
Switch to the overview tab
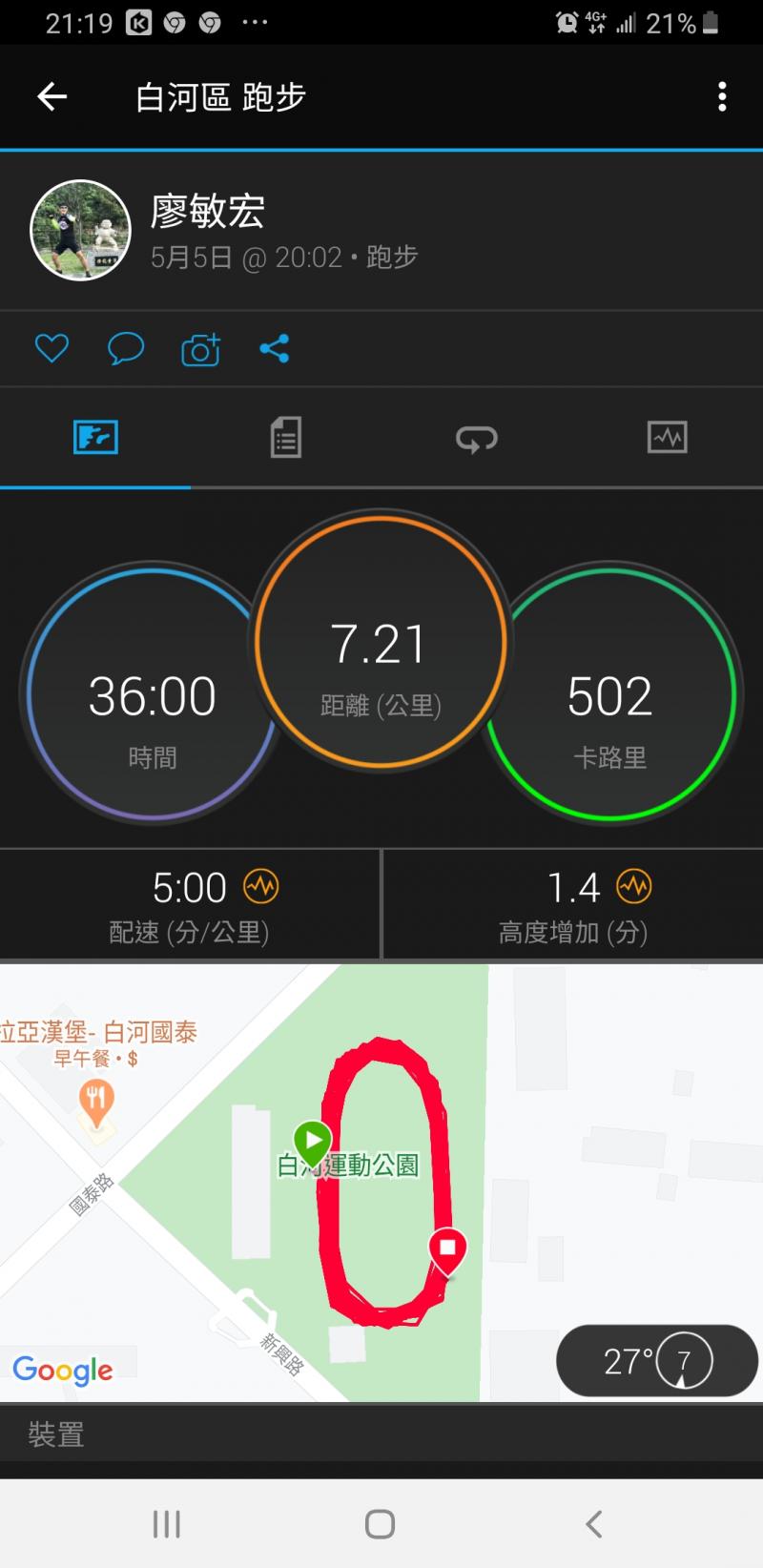click(95, 438)
